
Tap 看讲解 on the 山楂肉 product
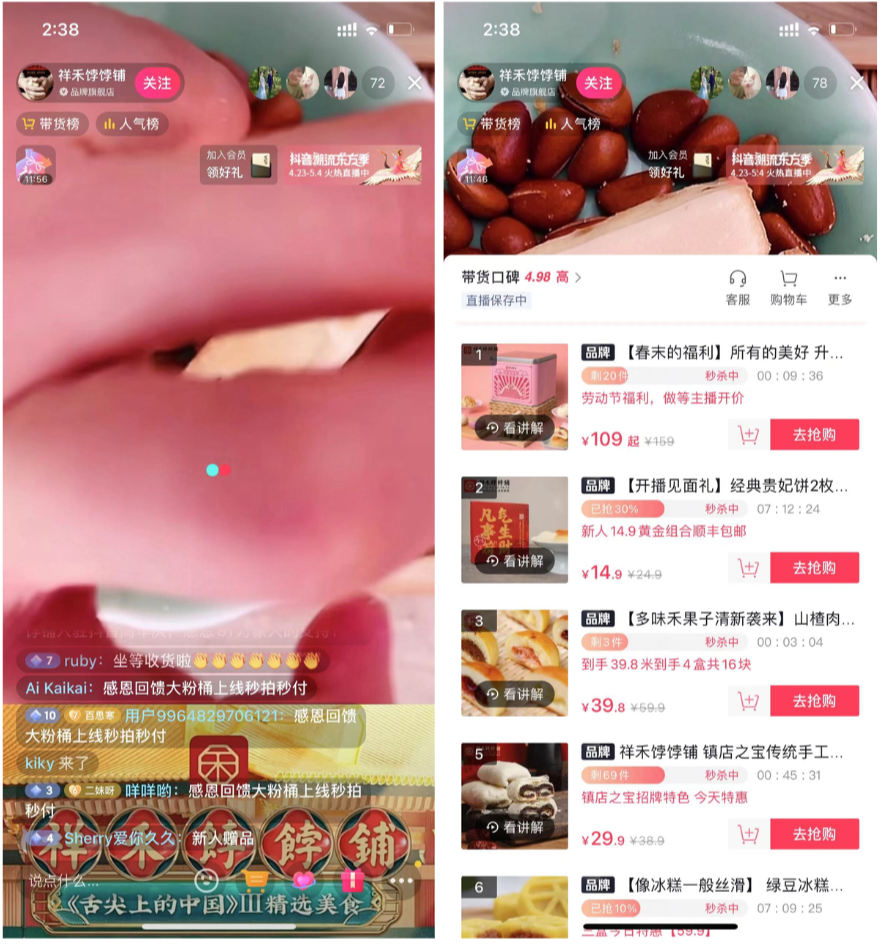pyautogui.click(x=515, y=694)
